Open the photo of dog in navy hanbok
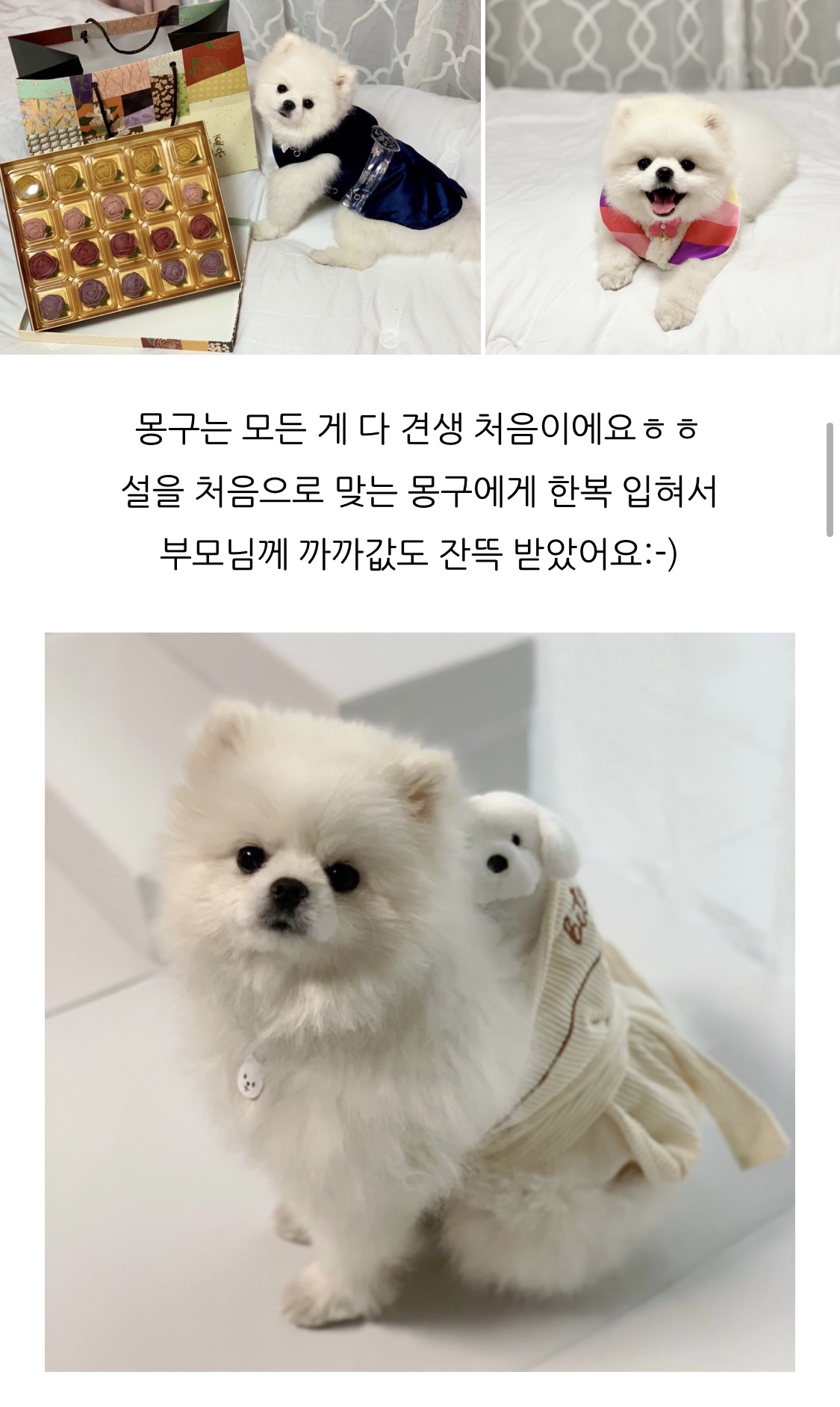This screenshot has width=840, height=1407. (x=240, y=176)
